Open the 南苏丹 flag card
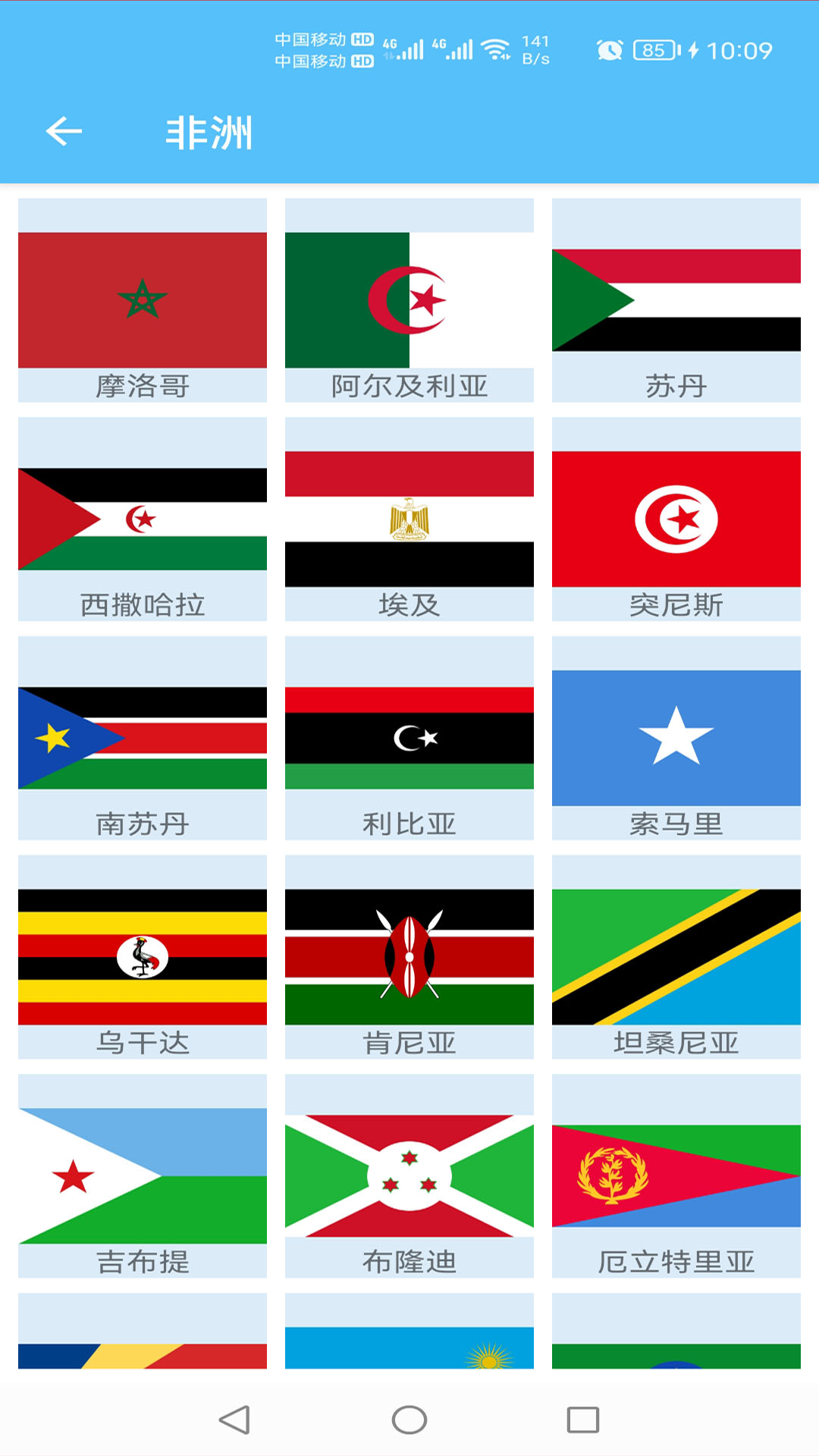This screenshot has height=1456, width=819. [143, 738]
